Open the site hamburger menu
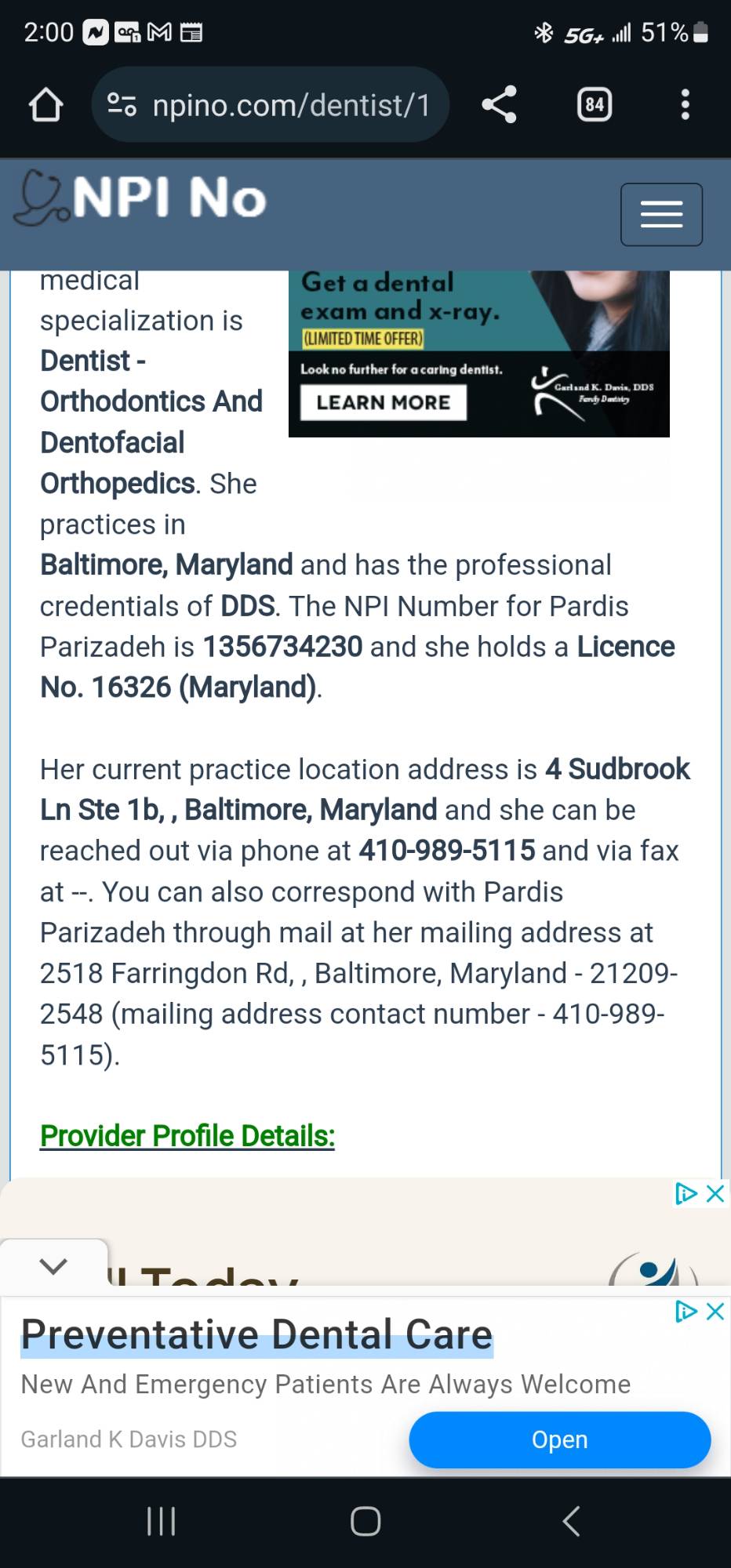Viewport: 731px width, 1568px height. pos(661,214)
